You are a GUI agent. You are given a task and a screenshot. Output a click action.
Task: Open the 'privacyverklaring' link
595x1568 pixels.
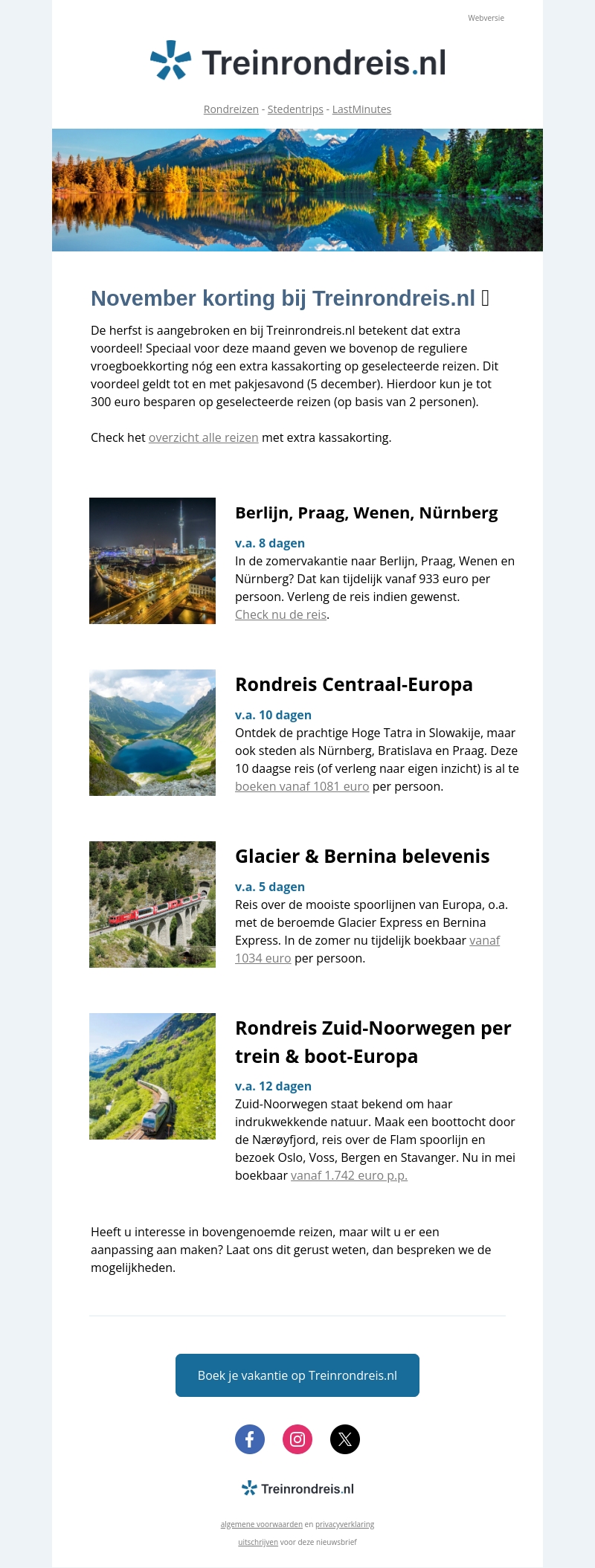coord(344,1524)
